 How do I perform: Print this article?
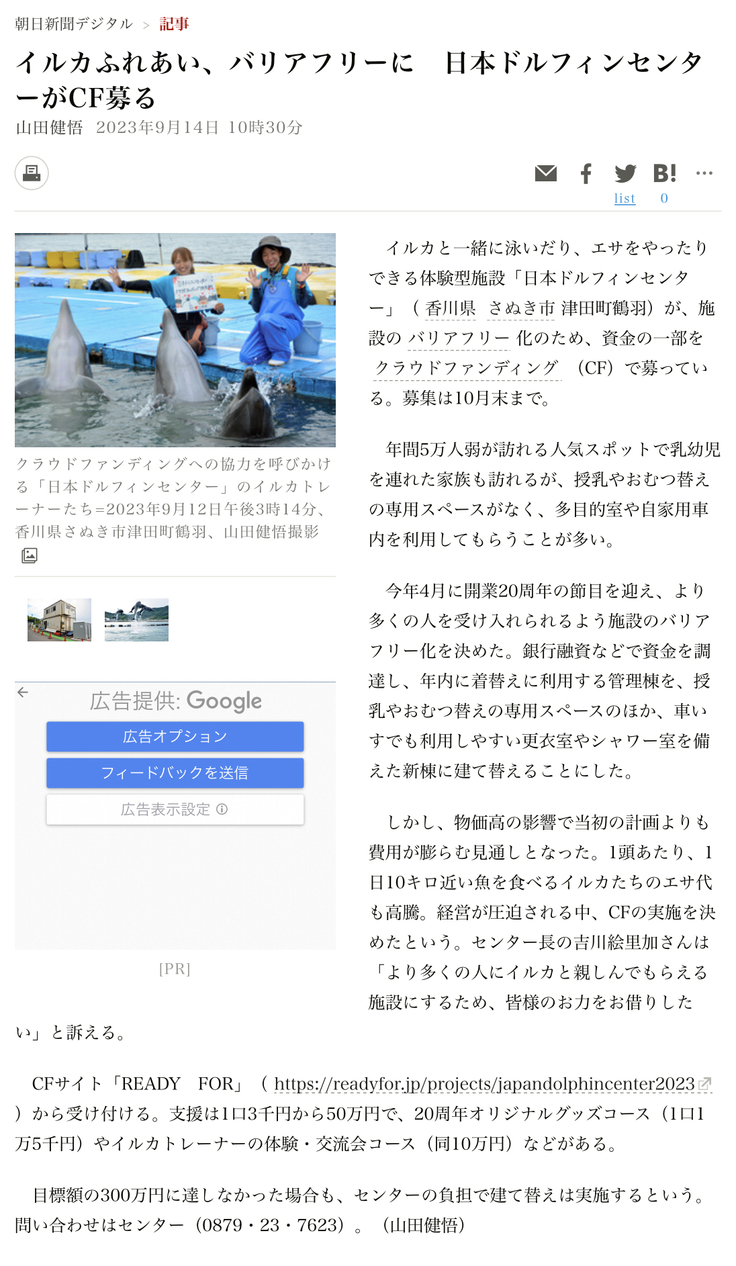pos(32,173)
